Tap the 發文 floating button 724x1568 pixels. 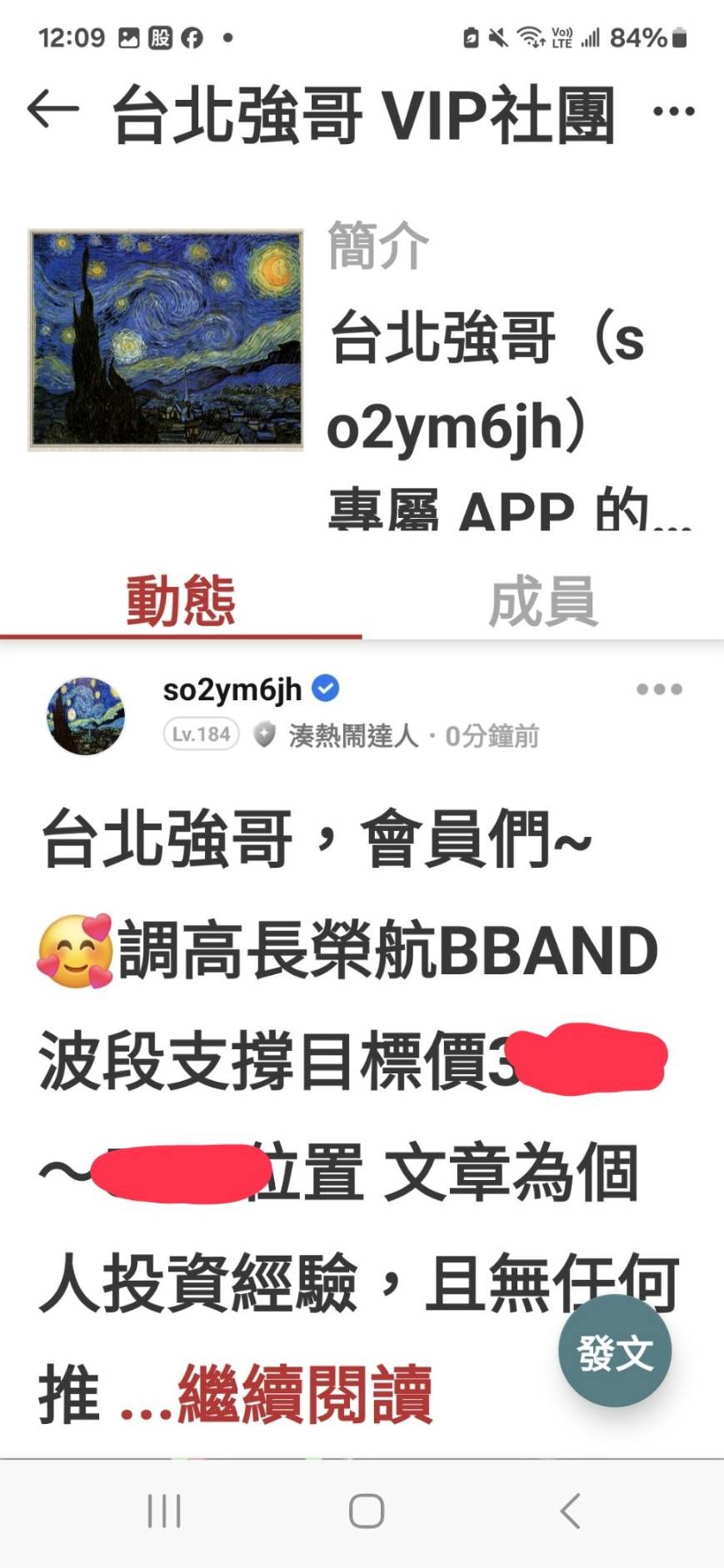(x=615, y=1351)
